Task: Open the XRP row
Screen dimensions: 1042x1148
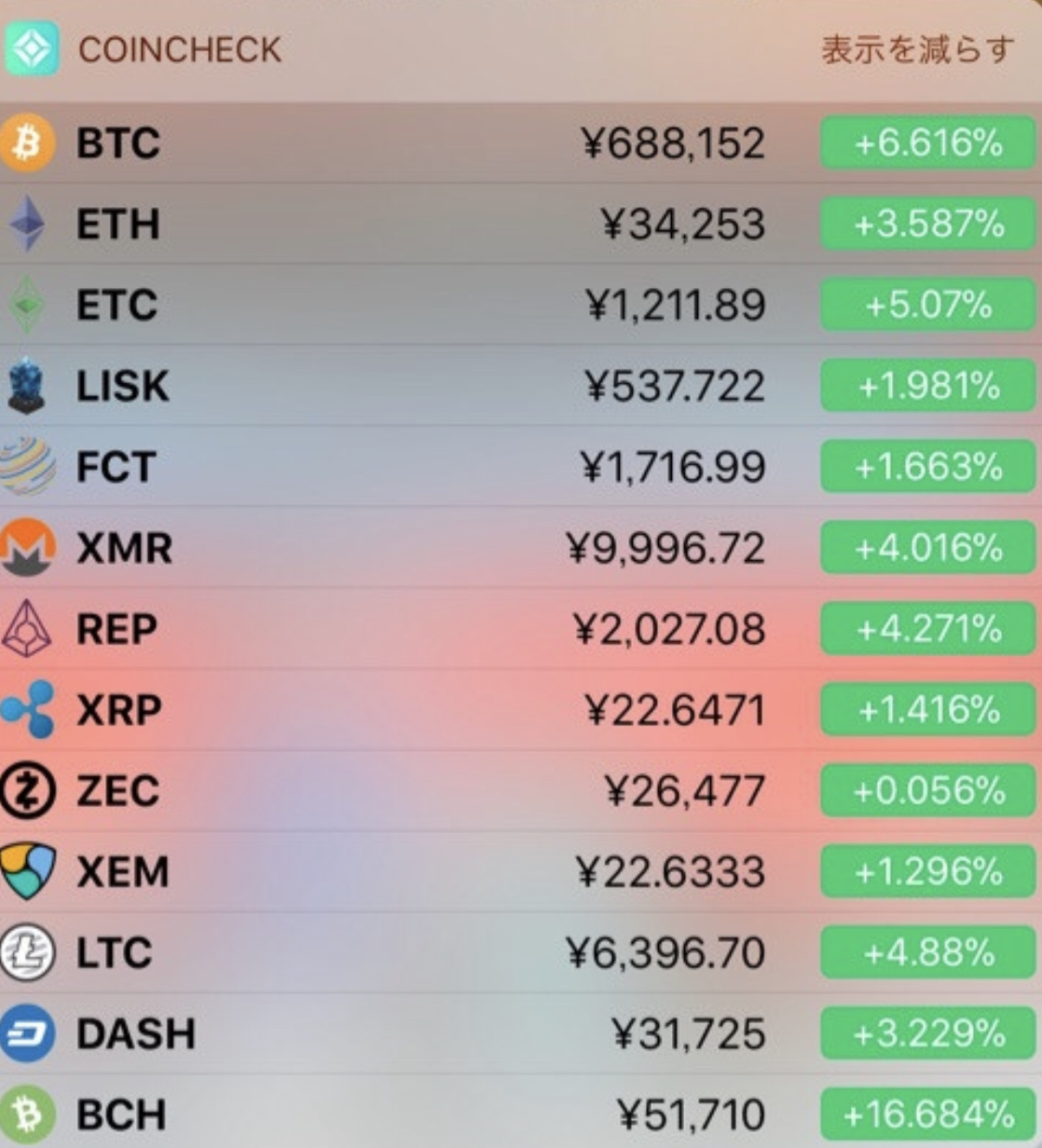Action: point(520,710)
